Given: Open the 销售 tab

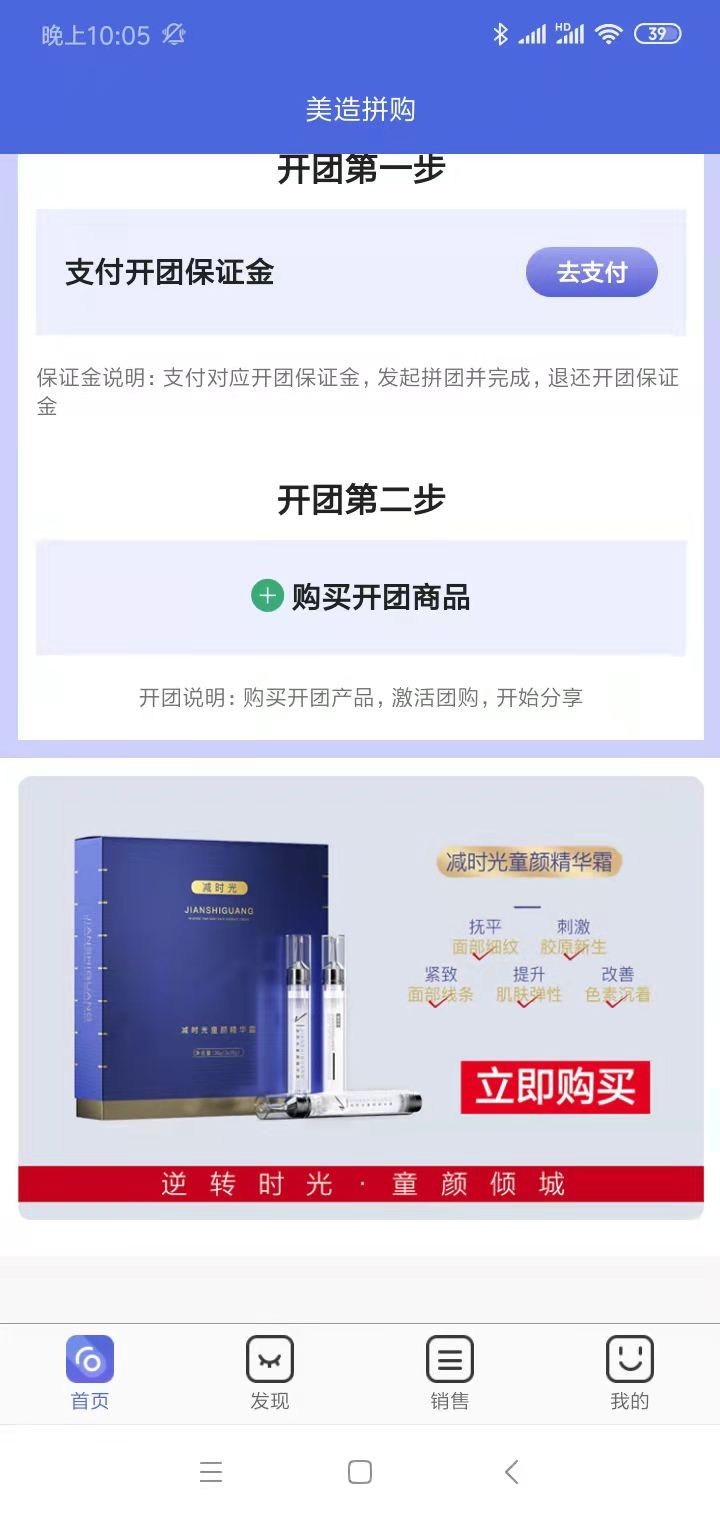Looking at the screenshot, I should coord(450,1373).
